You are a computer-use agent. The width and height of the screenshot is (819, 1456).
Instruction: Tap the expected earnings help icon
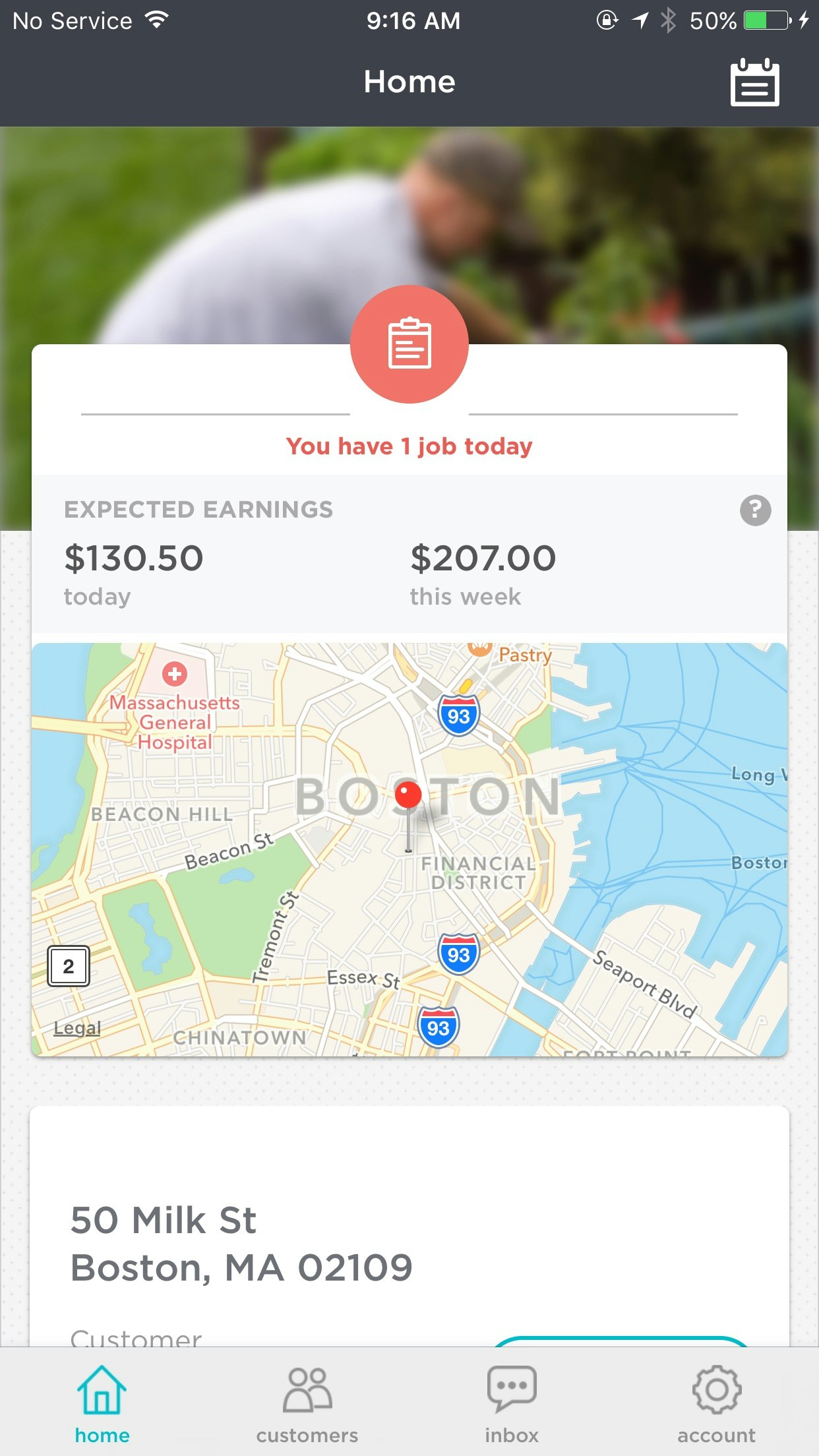[755, 510]
